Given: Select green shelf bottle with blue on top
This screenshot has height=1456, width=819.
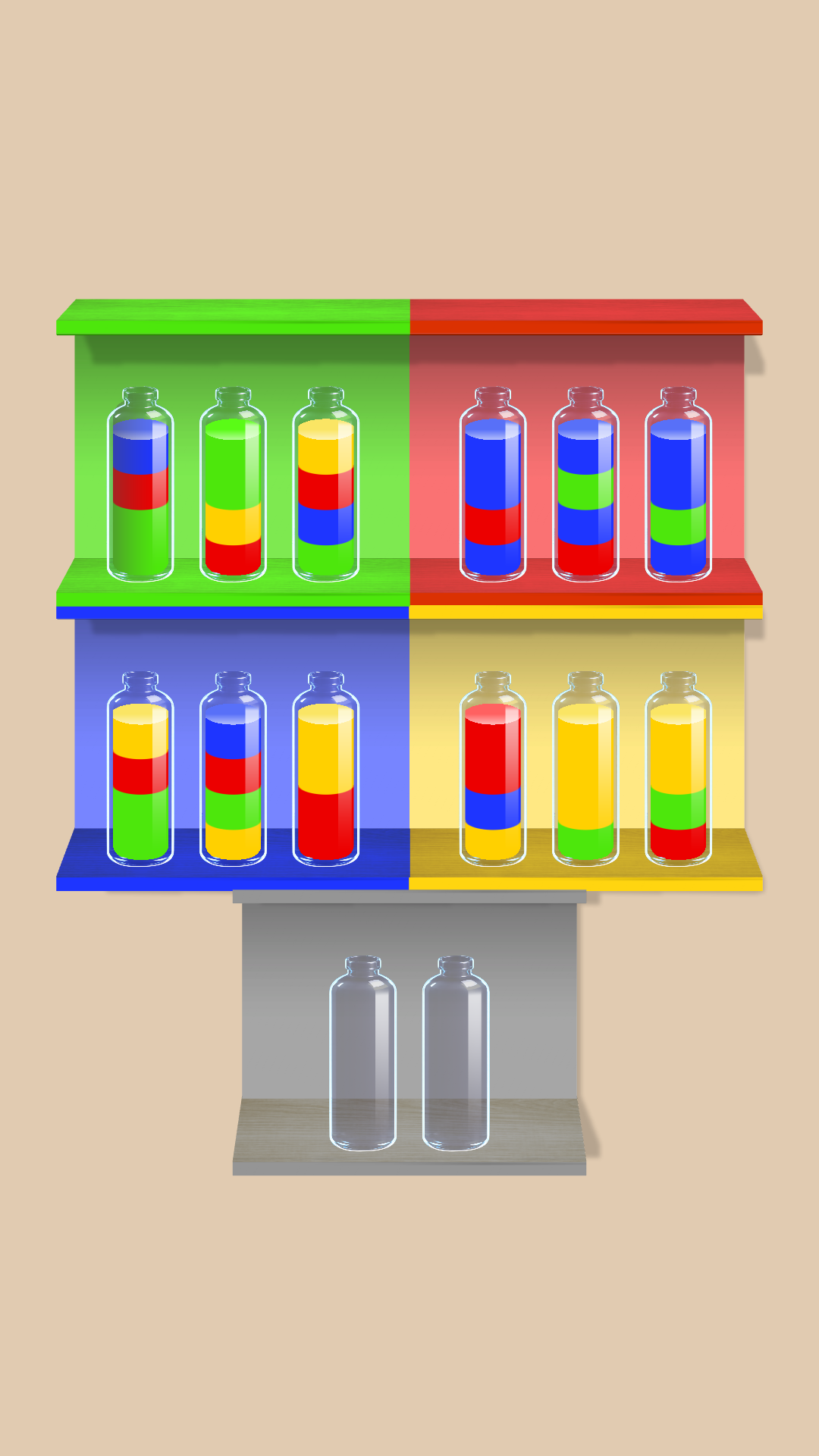Looking at the screenshot, I should coord(140,485).
